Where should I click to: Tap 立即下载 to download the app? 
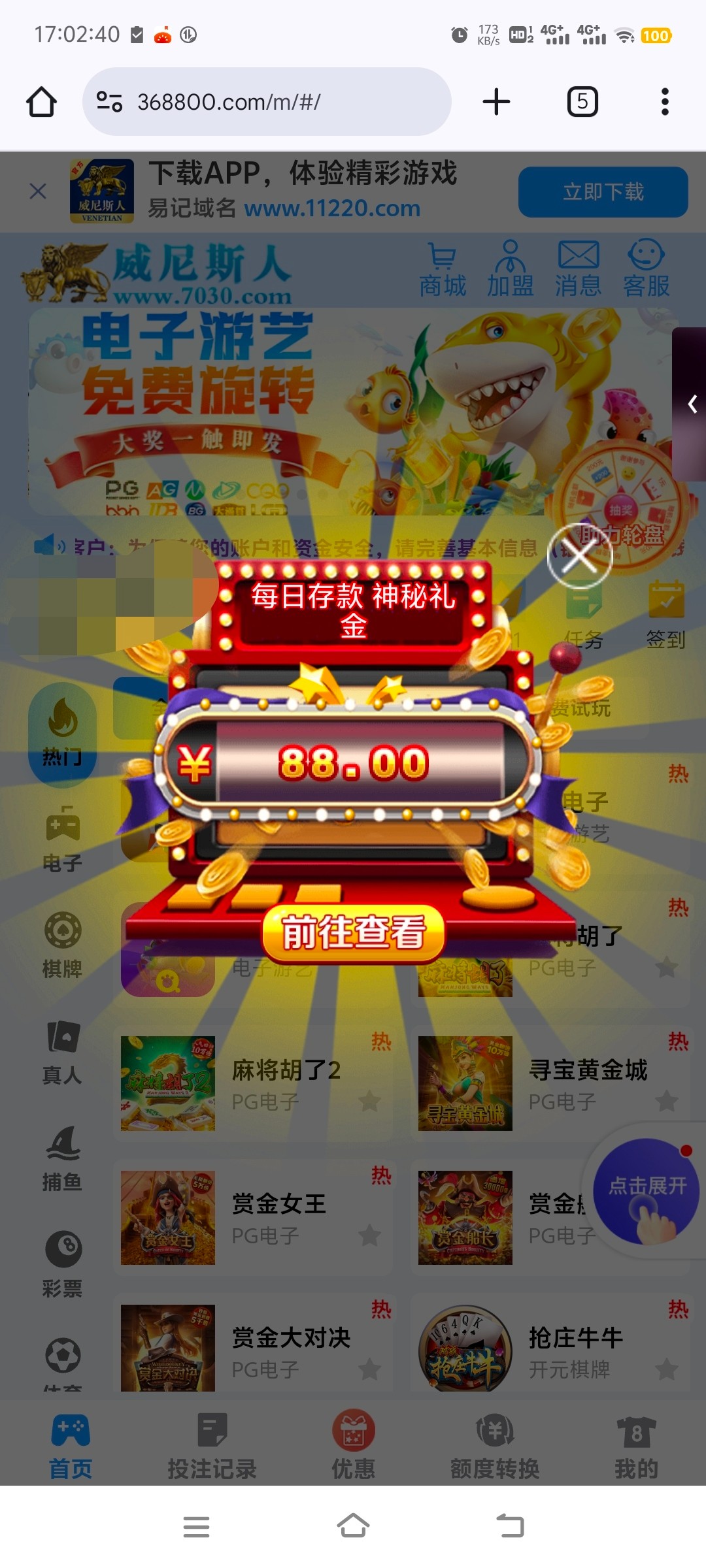click(x=603, y=192)
